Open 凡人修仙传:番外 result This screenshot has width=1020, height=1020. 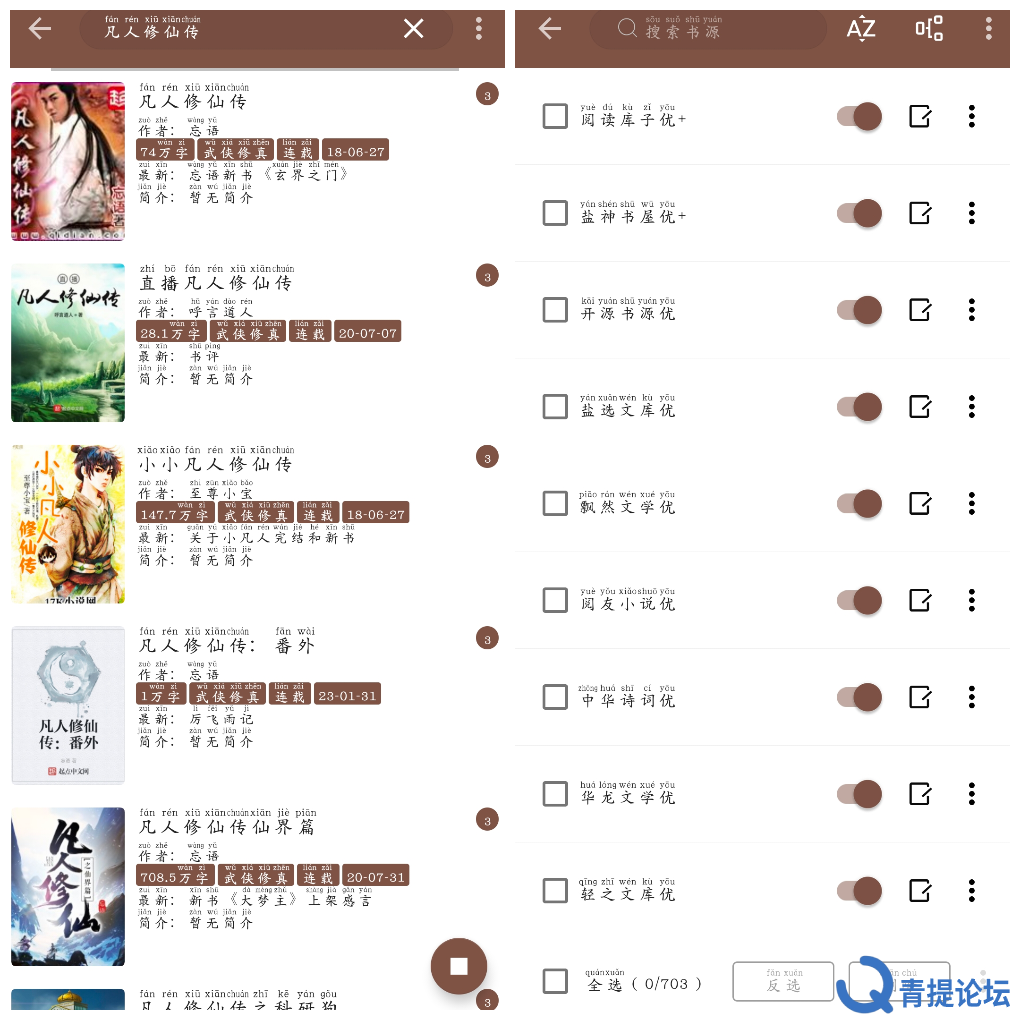coord(225,646)
